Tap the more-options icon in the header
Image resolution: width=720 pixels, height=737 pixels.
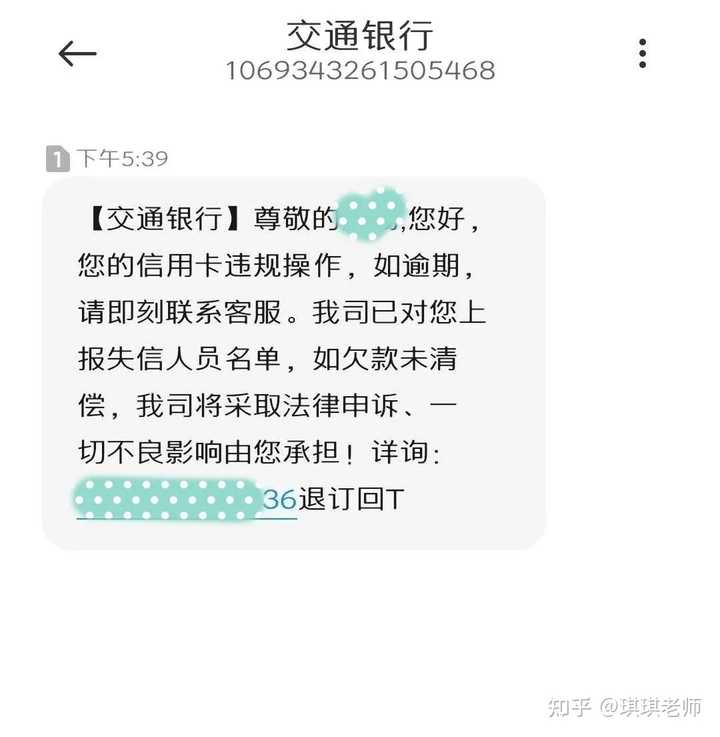coord(641,51)
